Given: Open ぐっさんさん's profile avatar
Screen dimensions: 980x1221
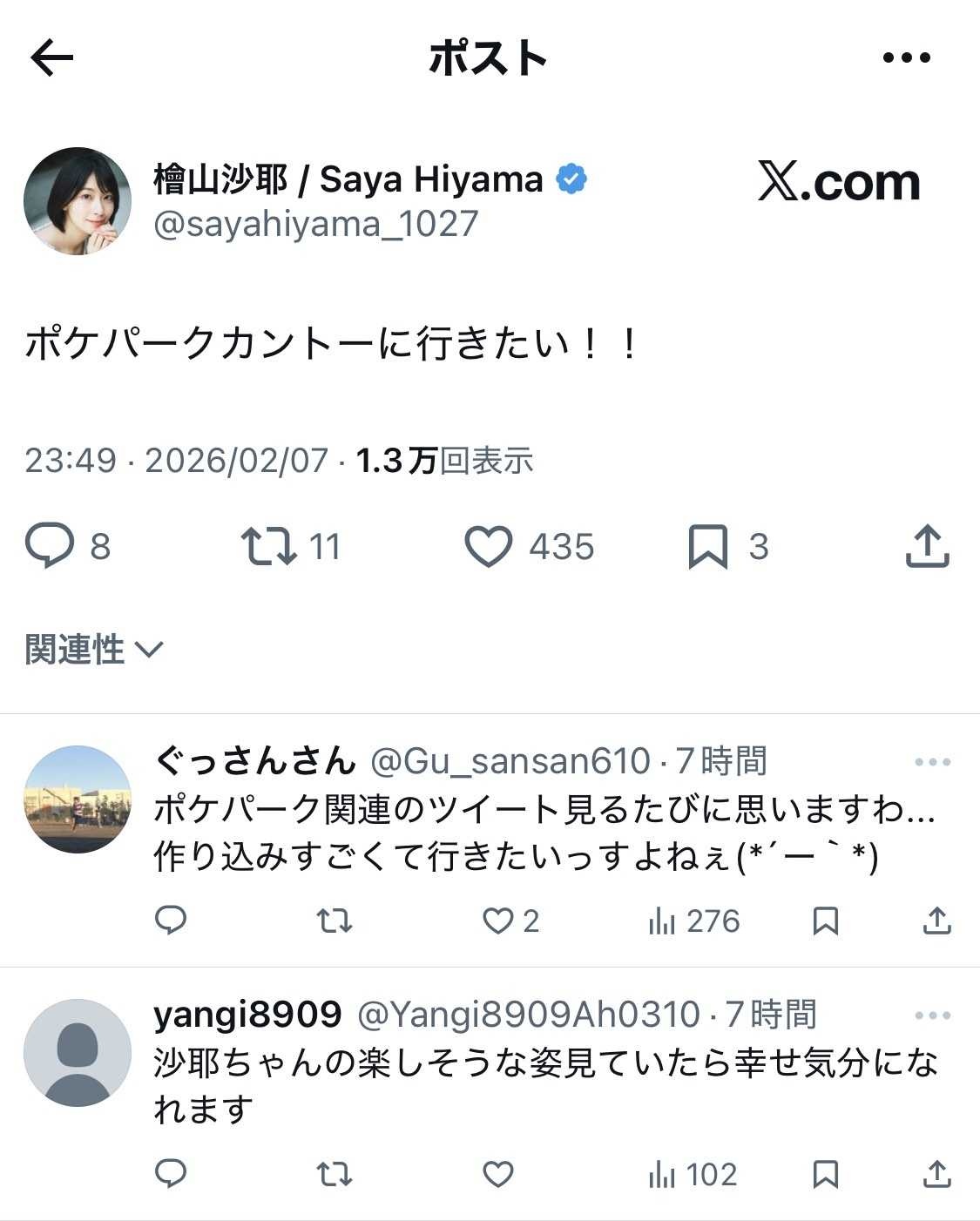Looking at the screenshot, I should 78,799.
